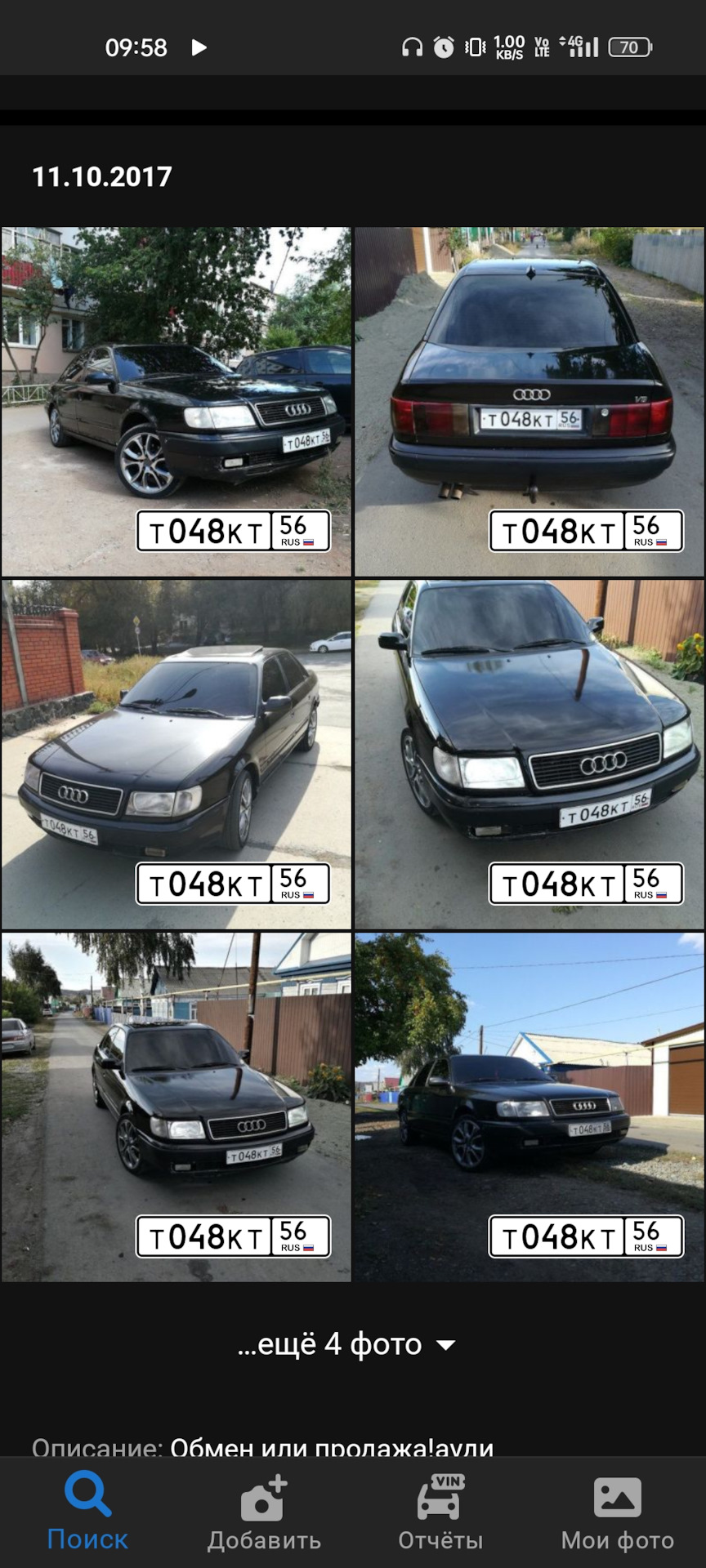
Task: Go to the Добавить tab
Action: tap(264, 1512)
